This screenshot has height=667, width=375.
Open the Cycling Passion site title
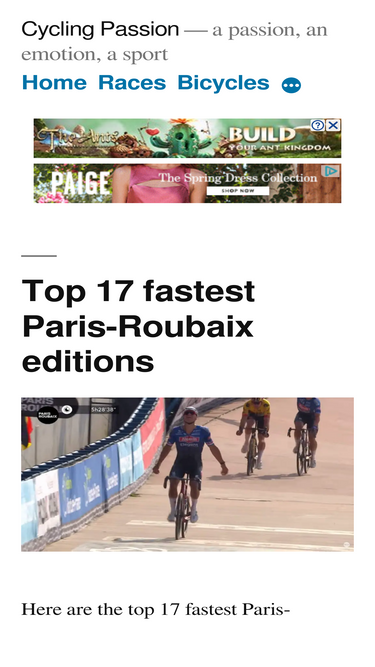pyautogui.click(x=100, y=29)
